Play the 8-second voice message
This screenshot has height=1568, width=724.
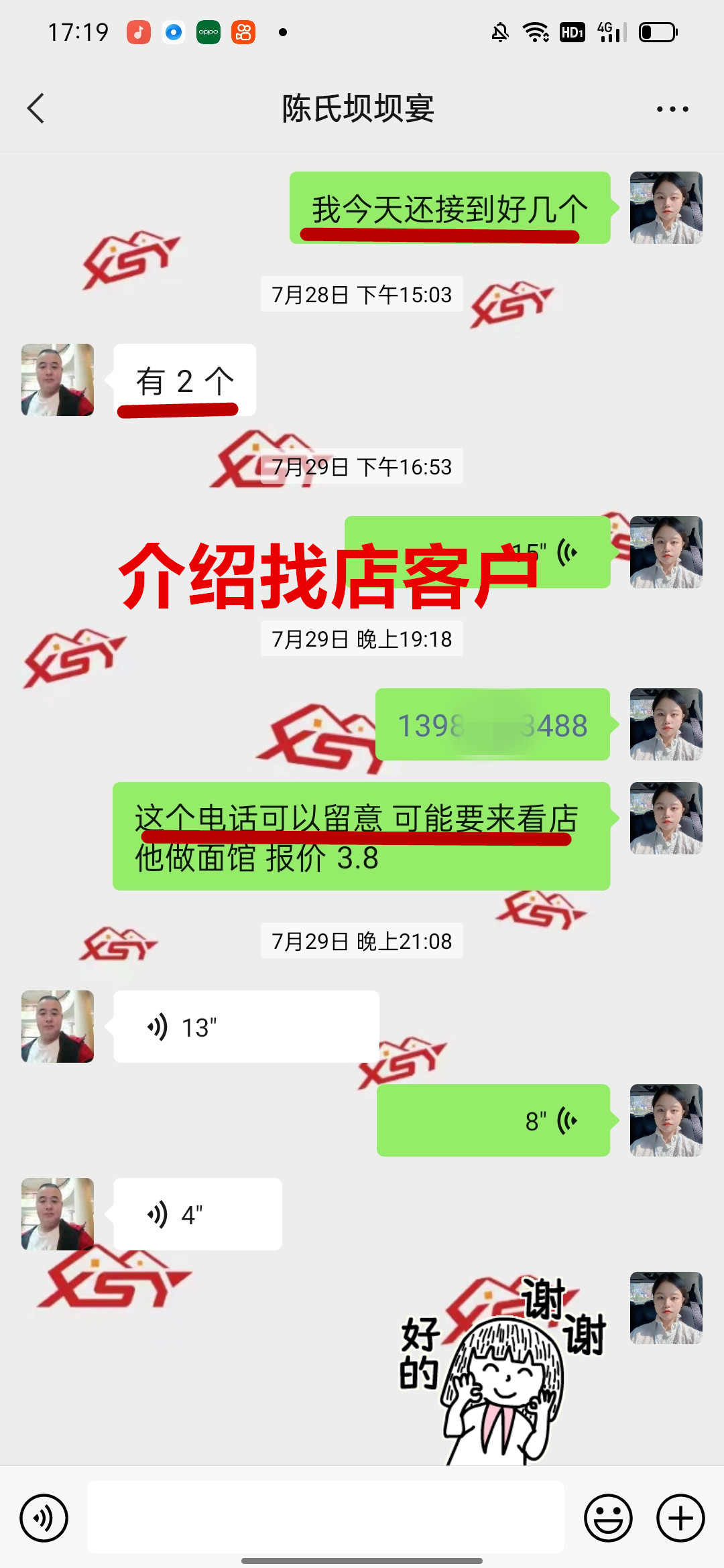tap(493, 1120)
